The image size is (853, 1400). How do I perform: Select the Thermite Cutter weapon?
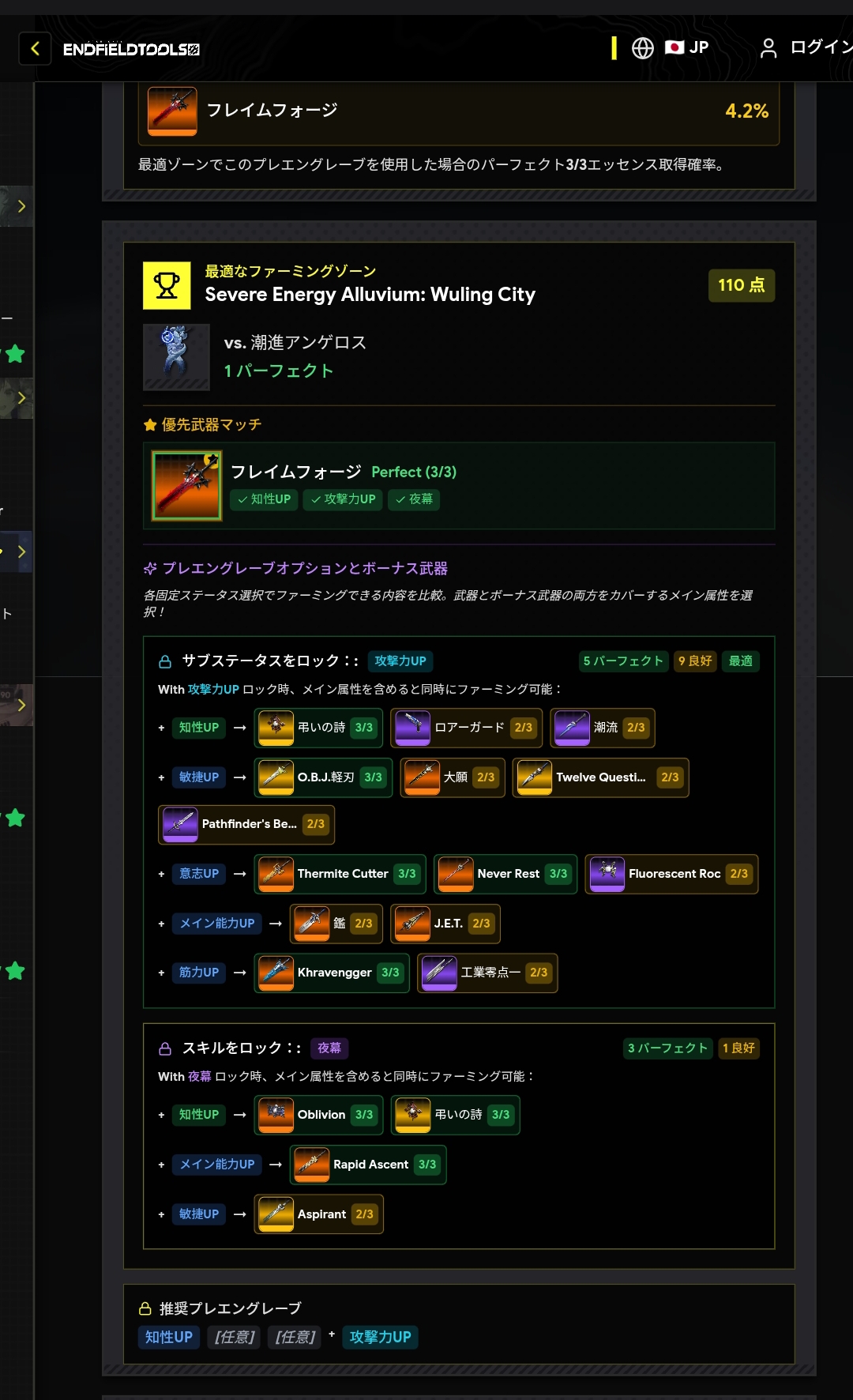coord(340,874)
